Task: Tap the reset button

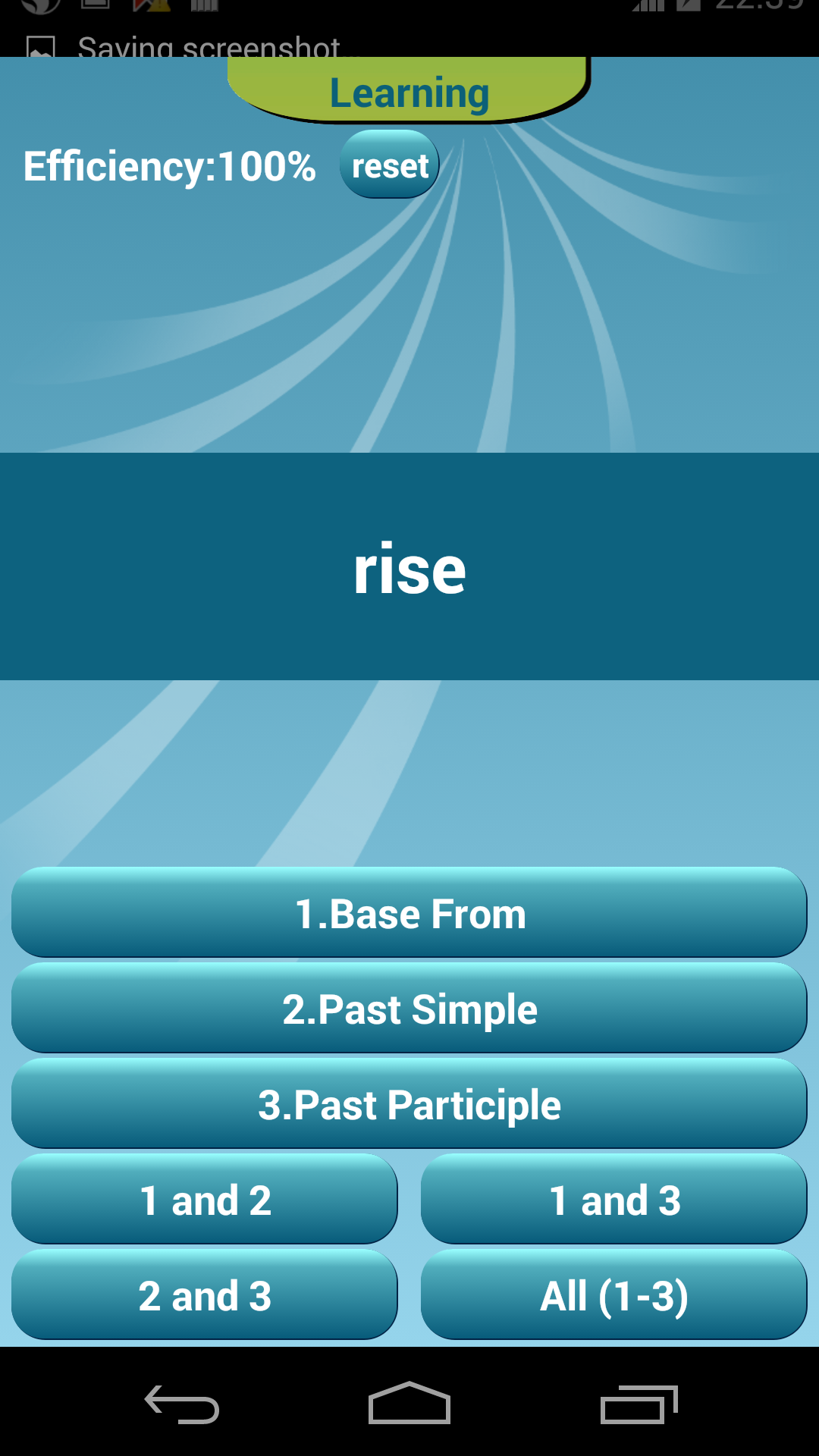Action: [388, 164]
